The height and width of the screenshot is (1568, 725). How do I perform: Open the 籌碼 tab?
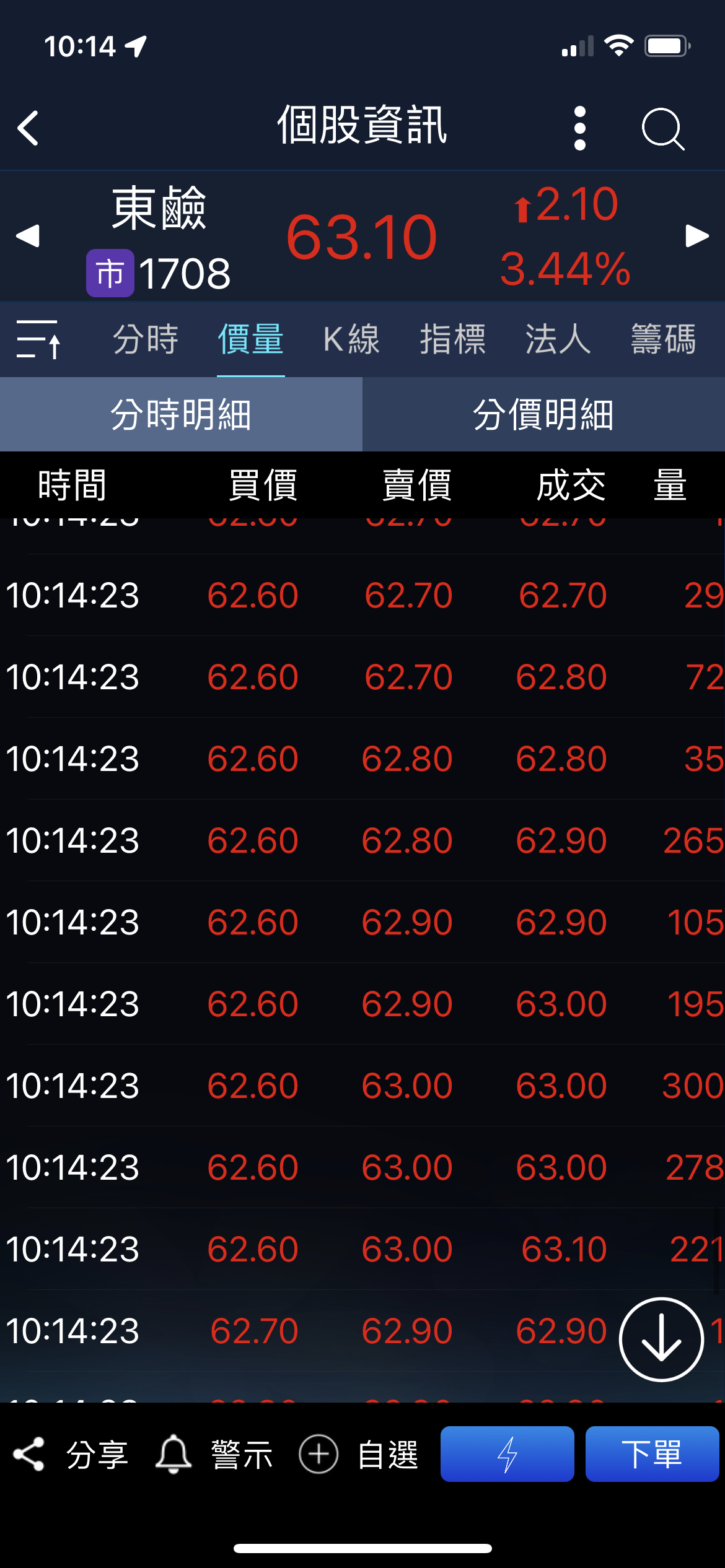pyautogui.click(x=663, y=339)
